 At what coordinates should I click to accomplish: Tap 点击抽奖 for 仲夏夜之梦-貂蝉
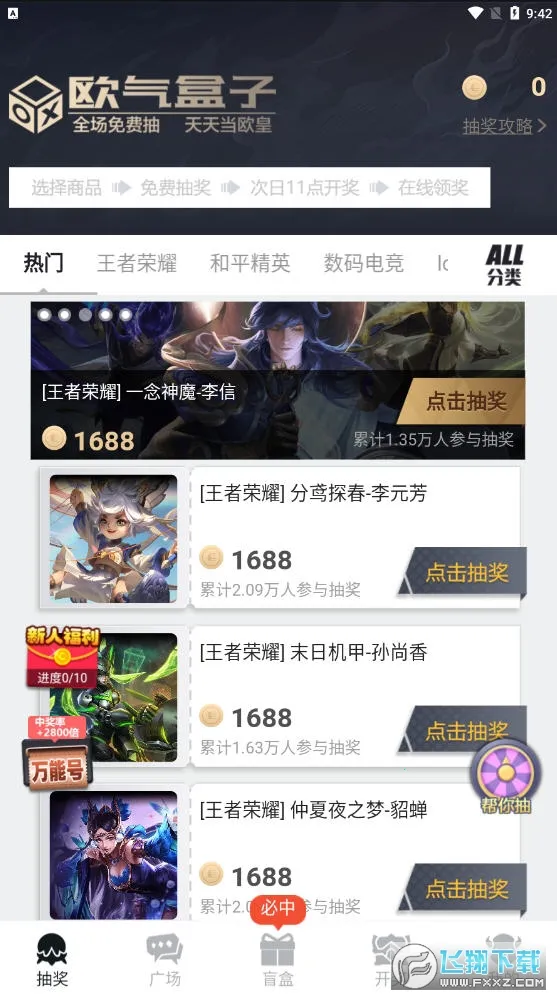(466, 888)
